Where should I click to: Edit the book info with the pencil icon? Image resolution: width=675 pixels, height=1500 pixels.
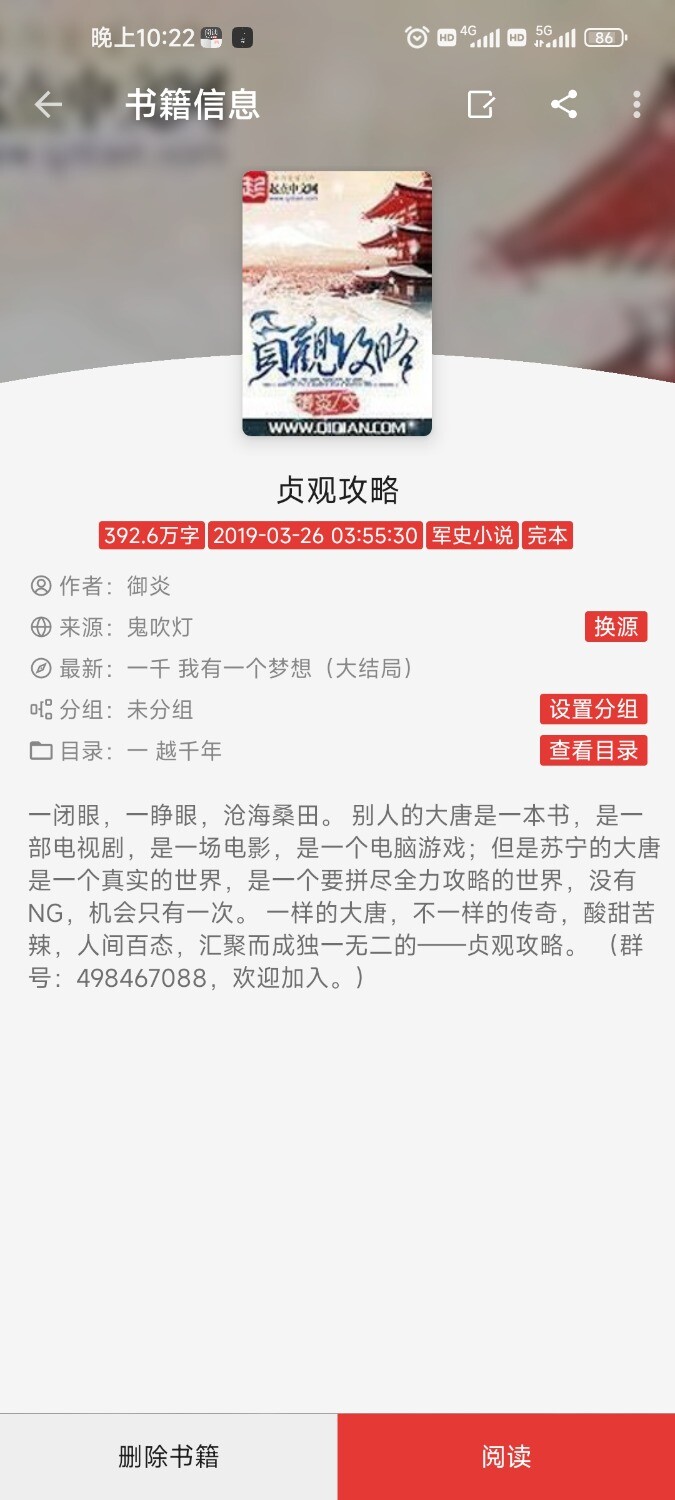[x=481, y=104]
